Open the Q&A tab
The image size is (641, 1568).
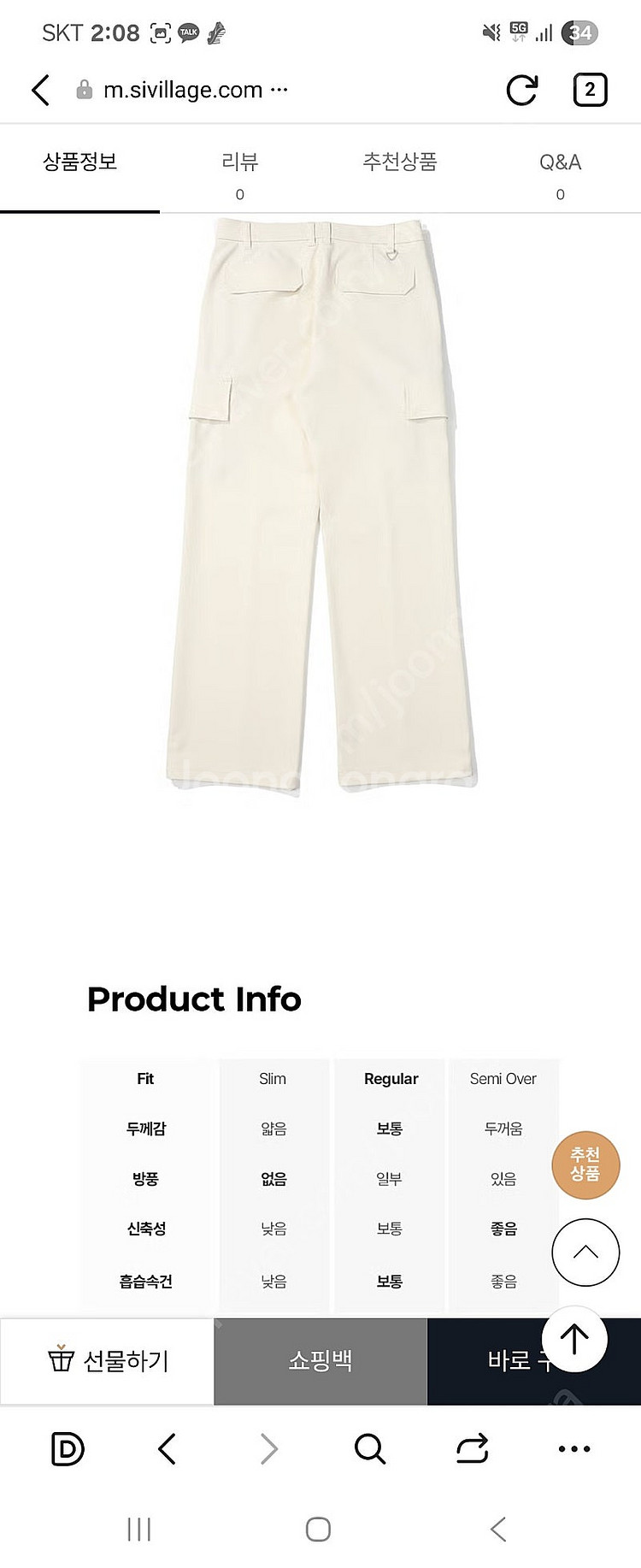[560, 170]
